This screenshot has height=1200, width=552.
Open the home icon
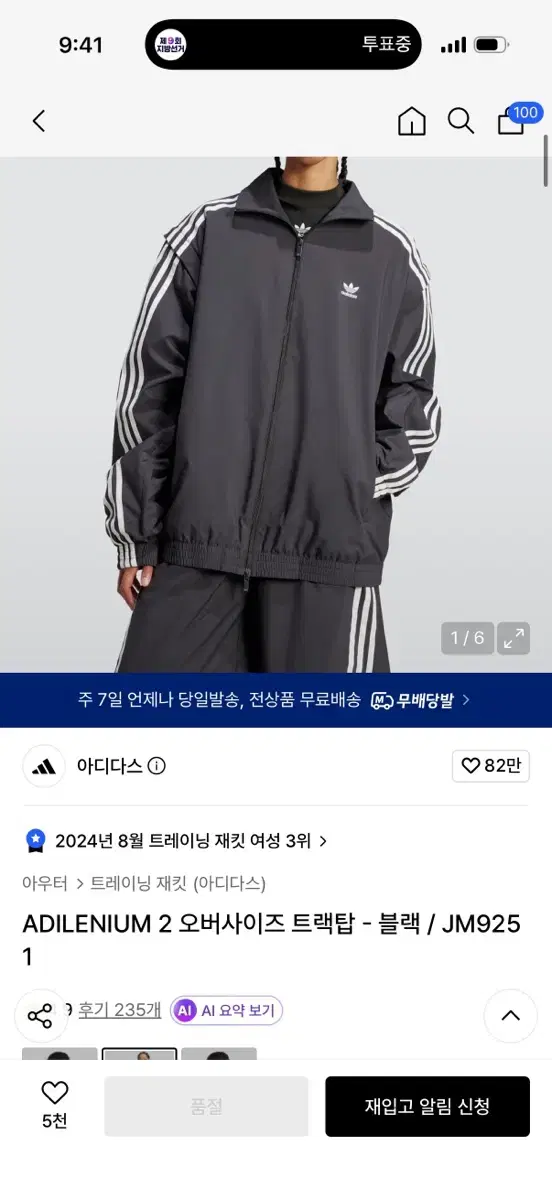tap(411, 122)
